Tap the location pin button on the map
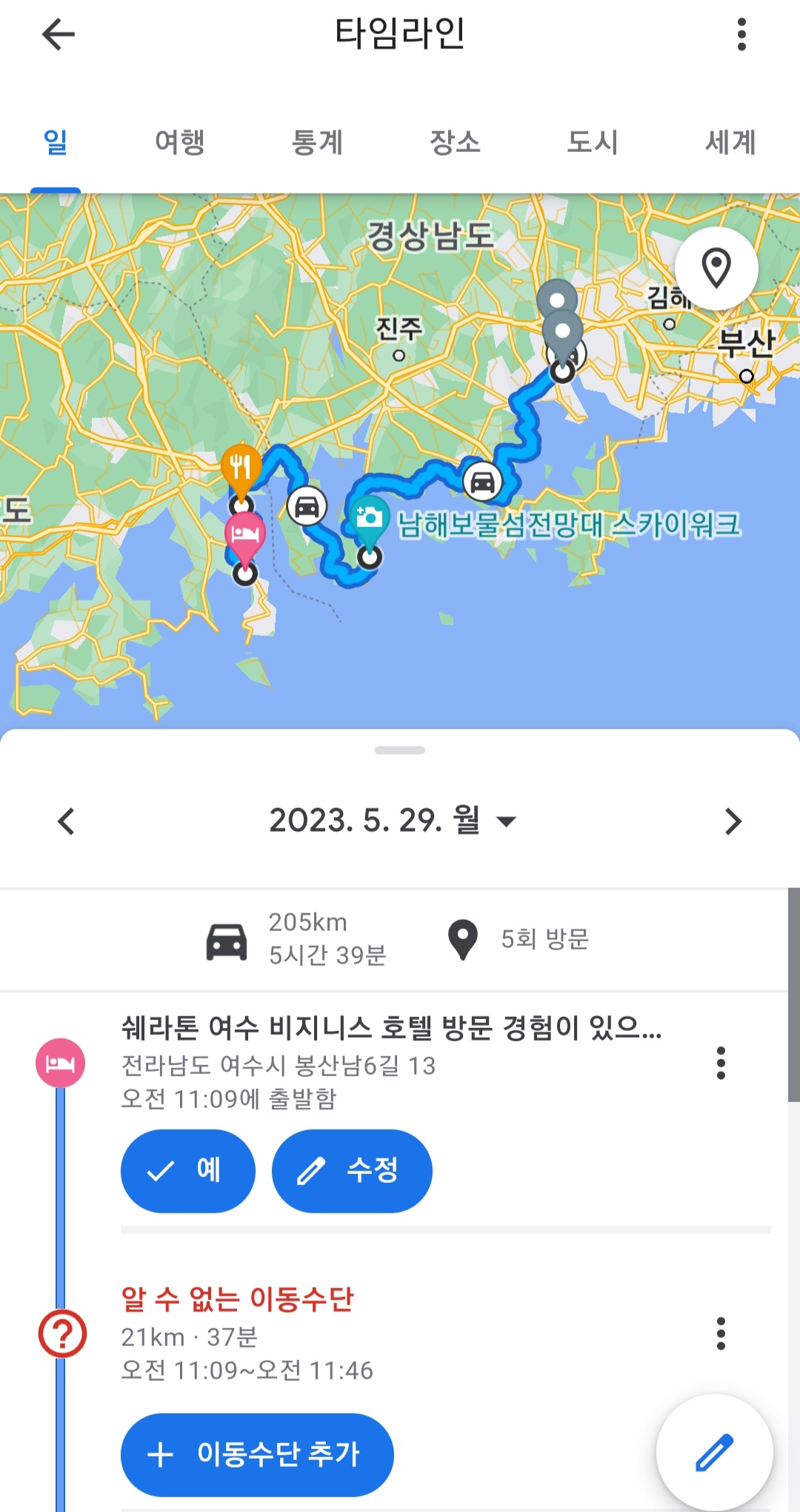The width and height of the screenshot is (800, 1512). coord(716,268)
